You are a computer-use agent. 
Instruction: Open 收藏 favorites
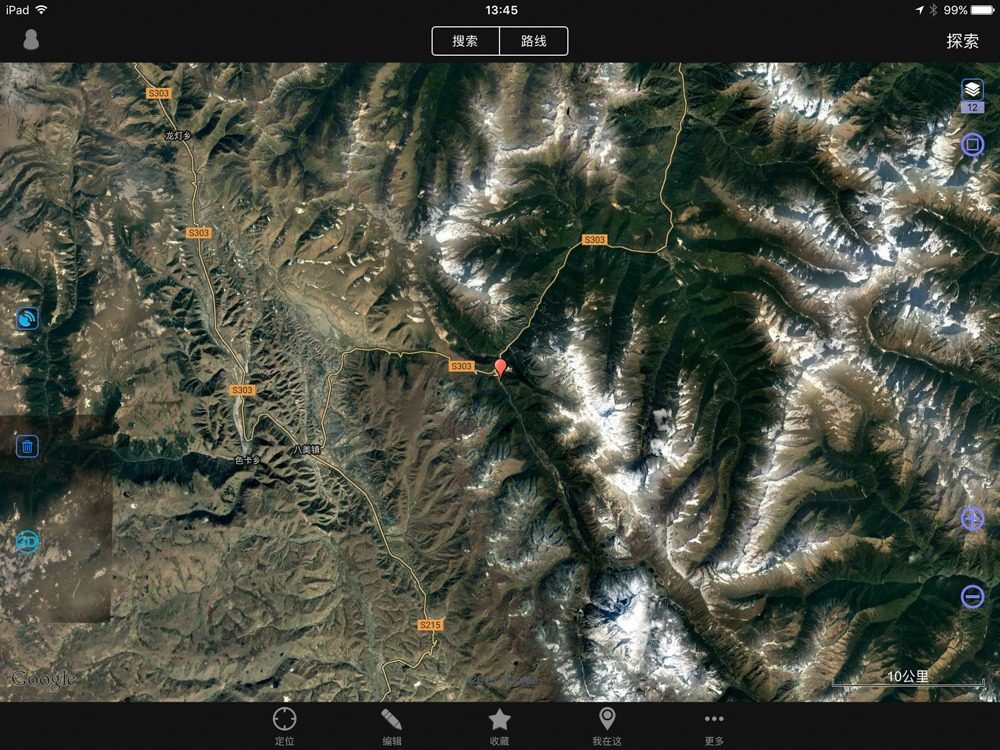(499, 726)
